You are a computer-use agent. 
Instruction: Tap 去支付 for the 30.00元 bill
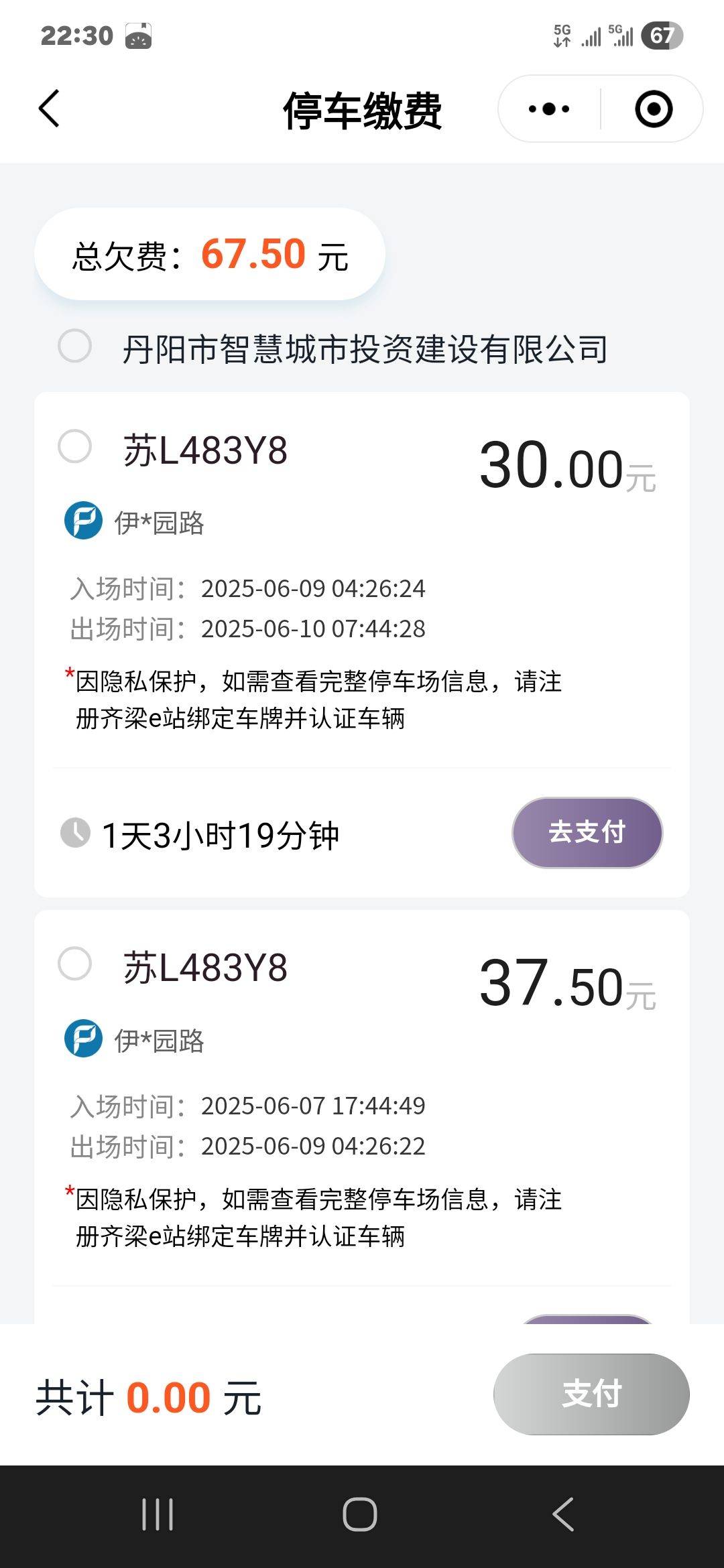pyautogui.click(x=587, y=832)
